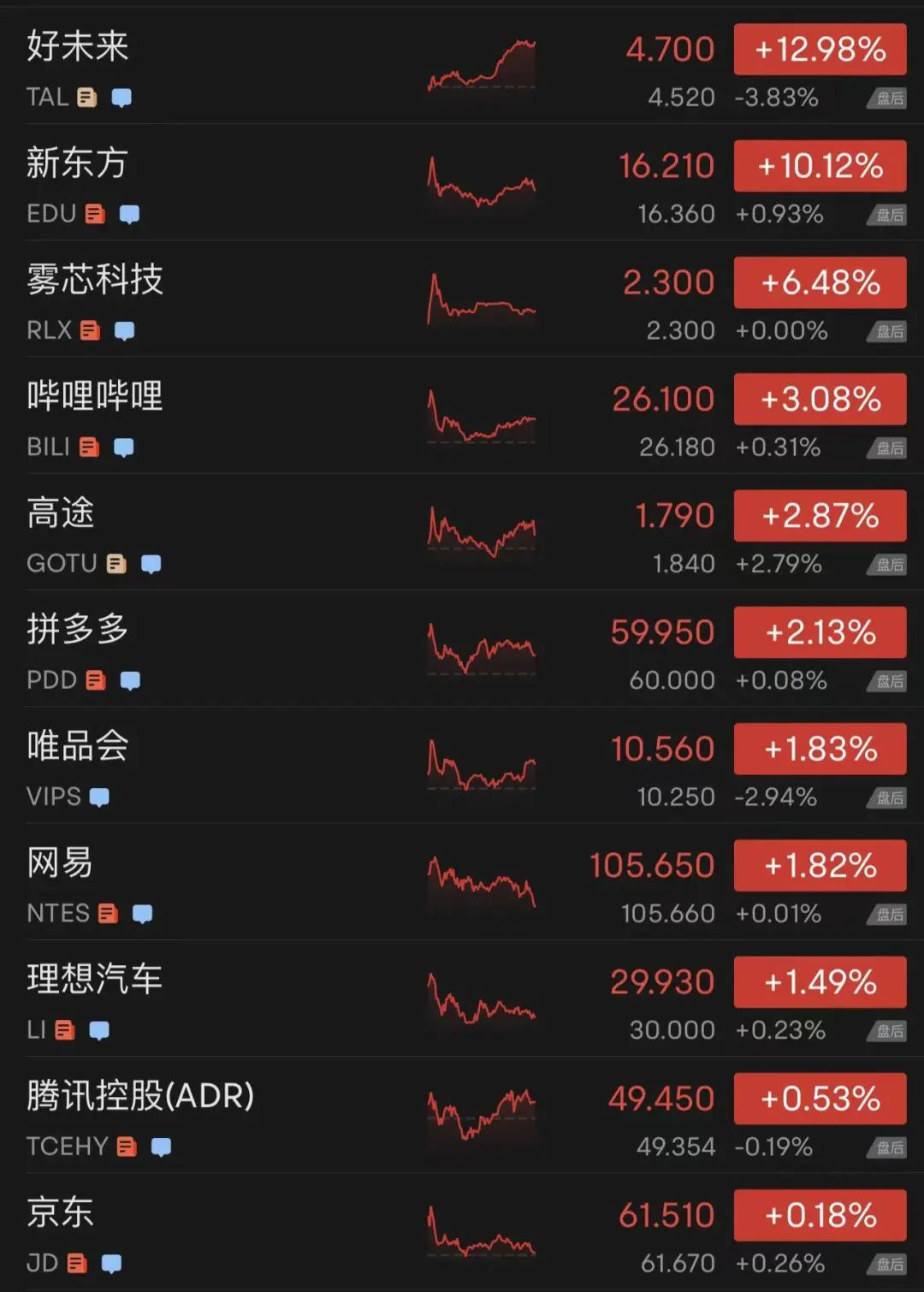Open the comment bubble icon beside EDU
The image size is (924, 1292).
pos(130,213)
